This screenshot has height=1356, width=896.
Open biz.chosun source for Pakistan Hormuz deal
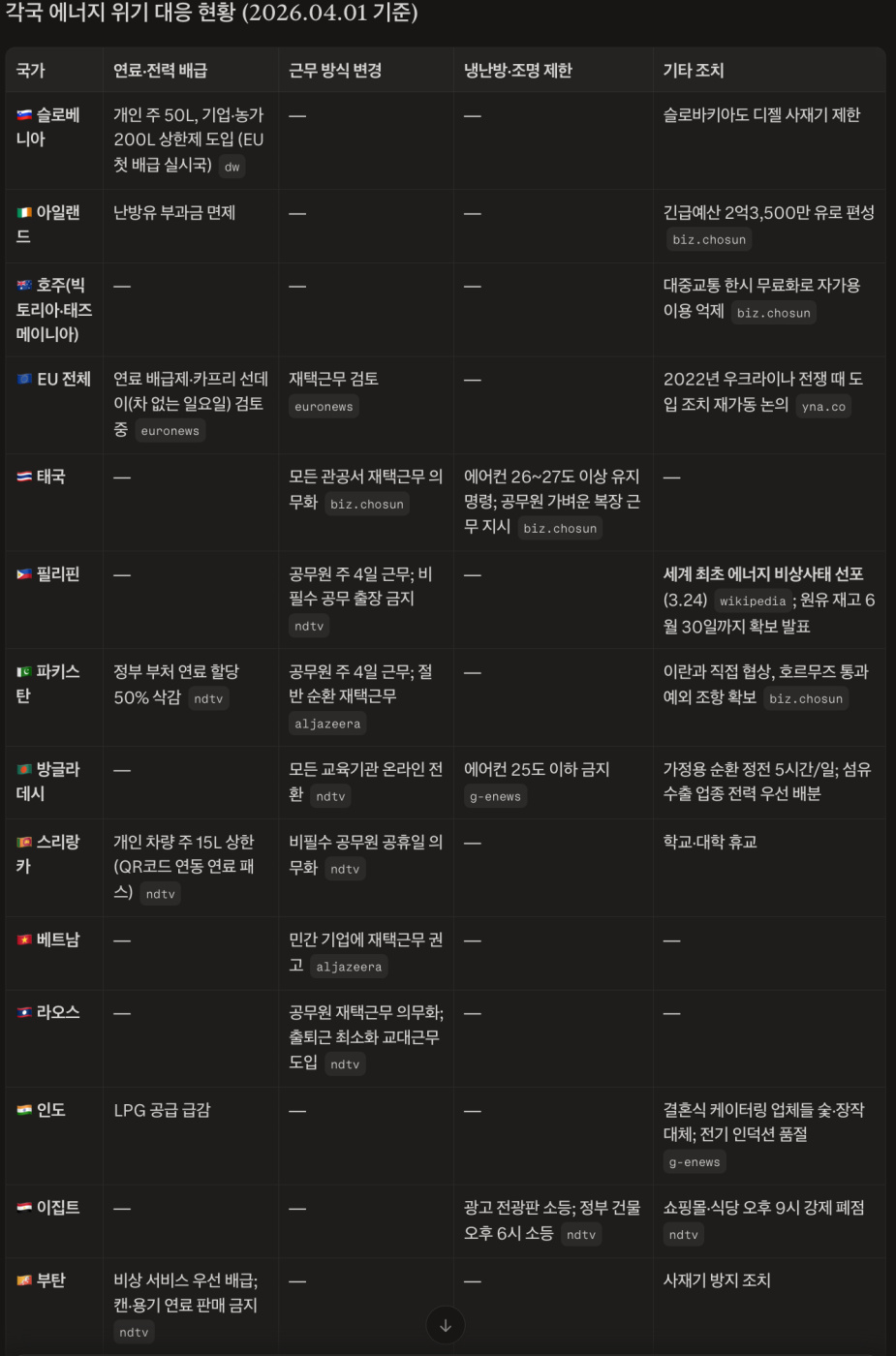point(806,699)
